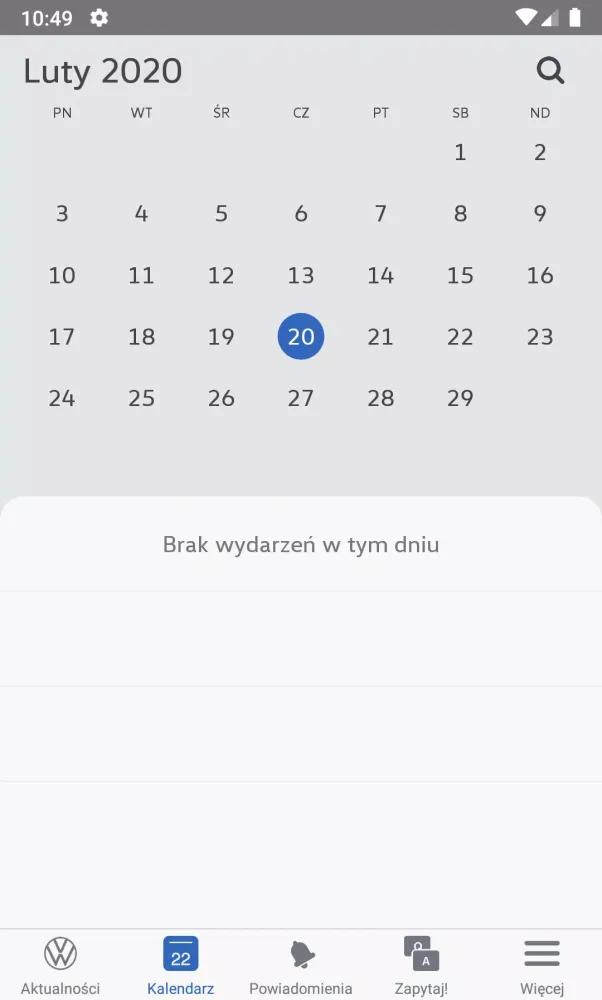602x1000 pixels.
Task: Open the Więcej menu tab
Action: (x=541, y=965)
